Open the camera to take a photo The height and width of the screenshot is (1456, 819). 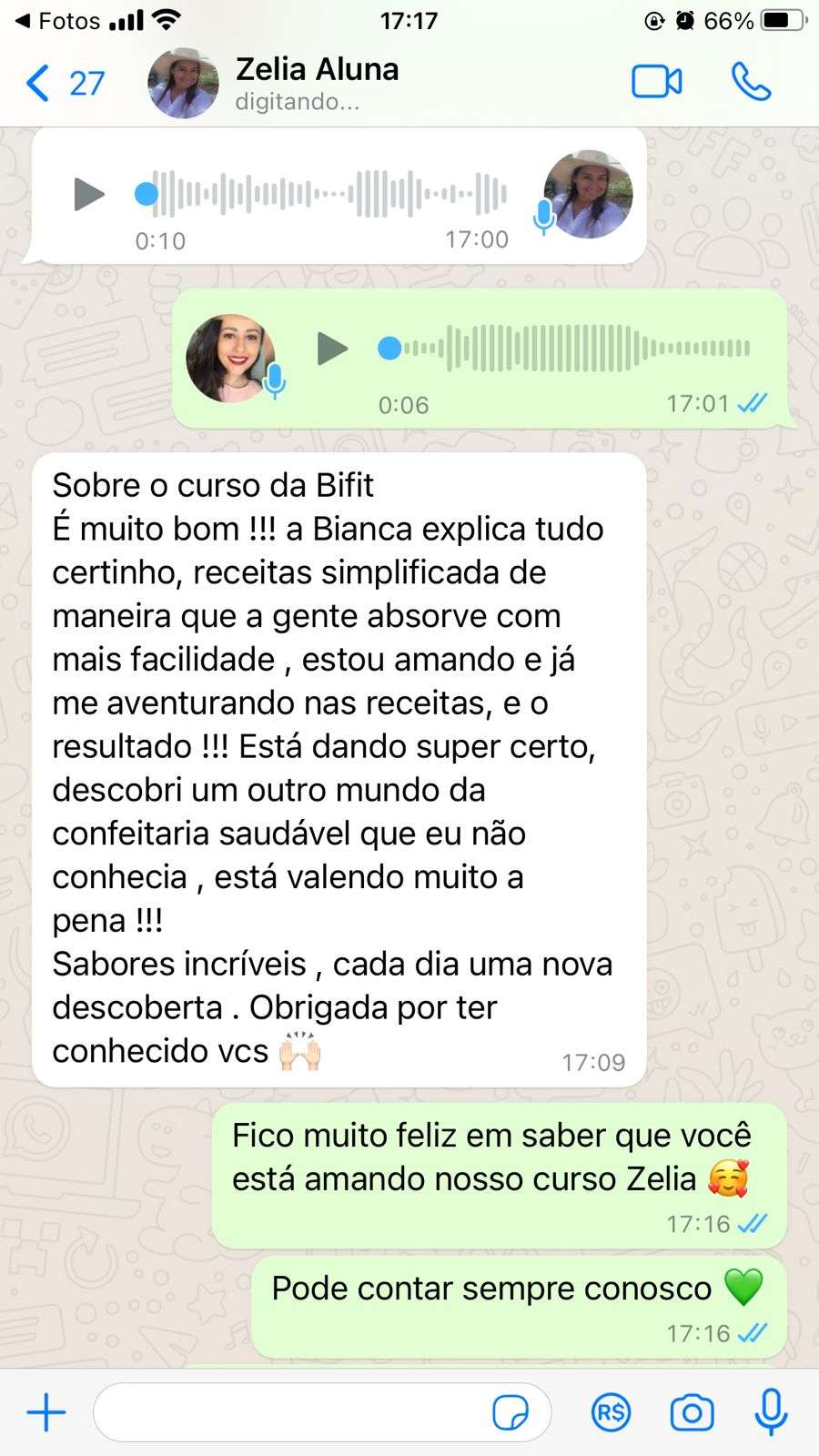coord(692,1411)
